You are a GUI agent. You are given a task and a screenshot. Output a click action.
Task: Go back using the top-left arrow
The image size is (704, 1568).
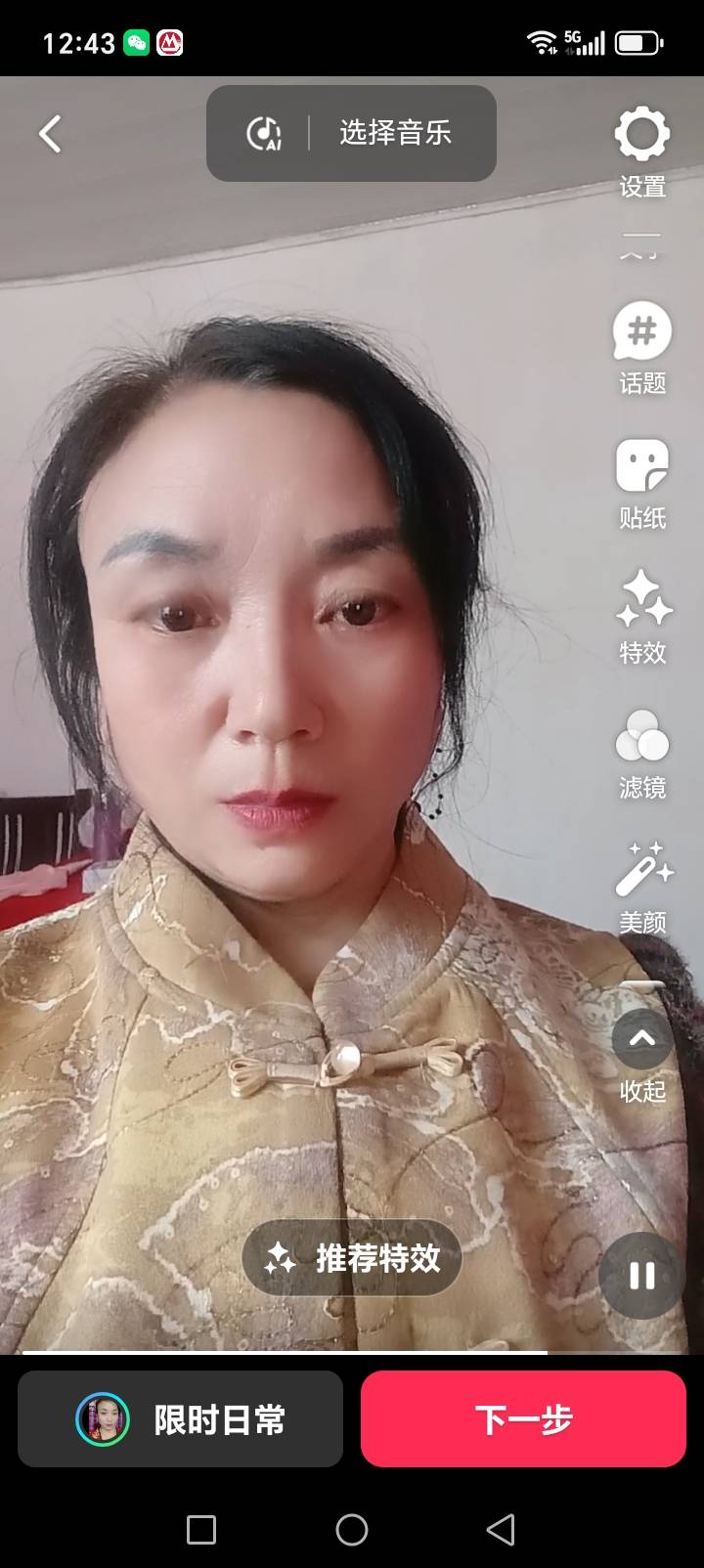(51, 134)
